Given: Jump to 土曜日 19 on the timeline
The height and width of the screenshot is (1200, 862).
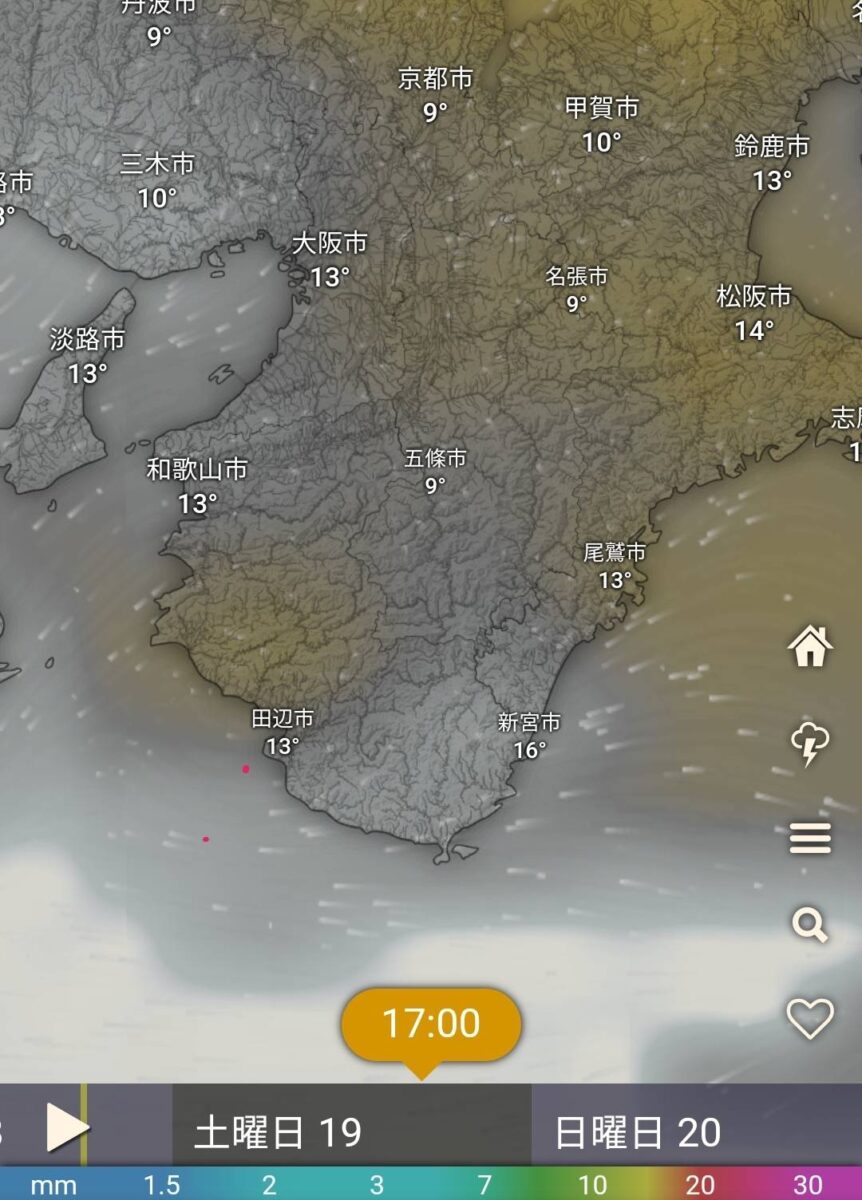Looking at the screenshot, I should point(278,1133).
